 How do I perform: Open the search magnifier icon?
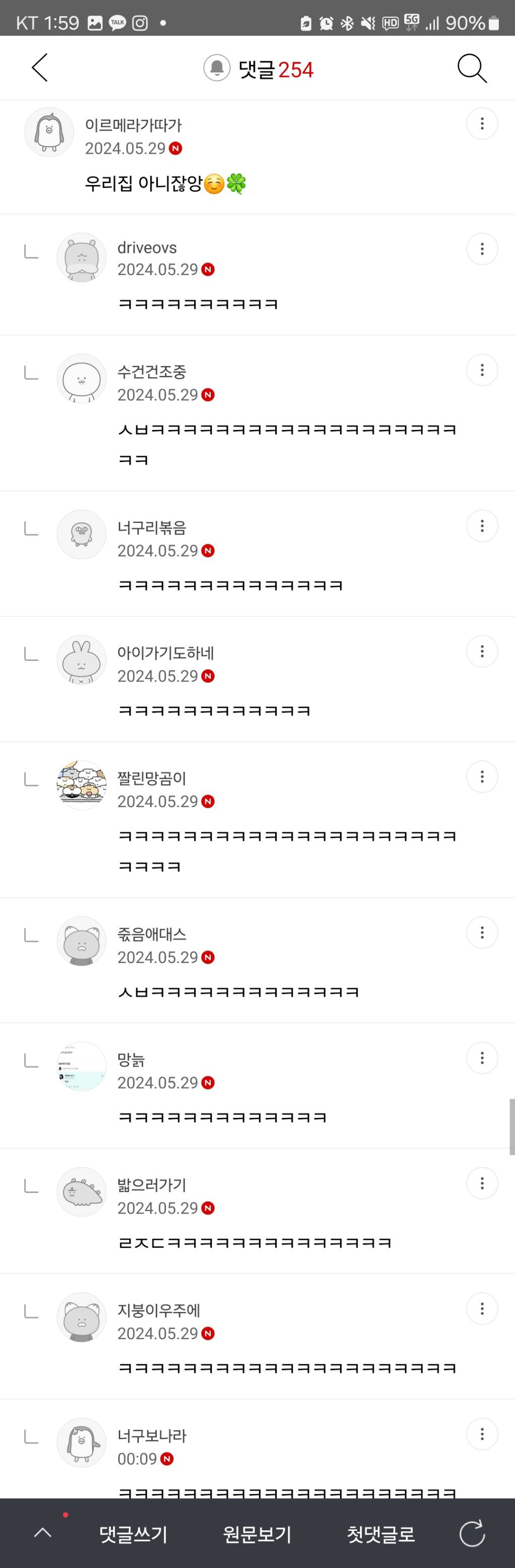click(472, 68)
